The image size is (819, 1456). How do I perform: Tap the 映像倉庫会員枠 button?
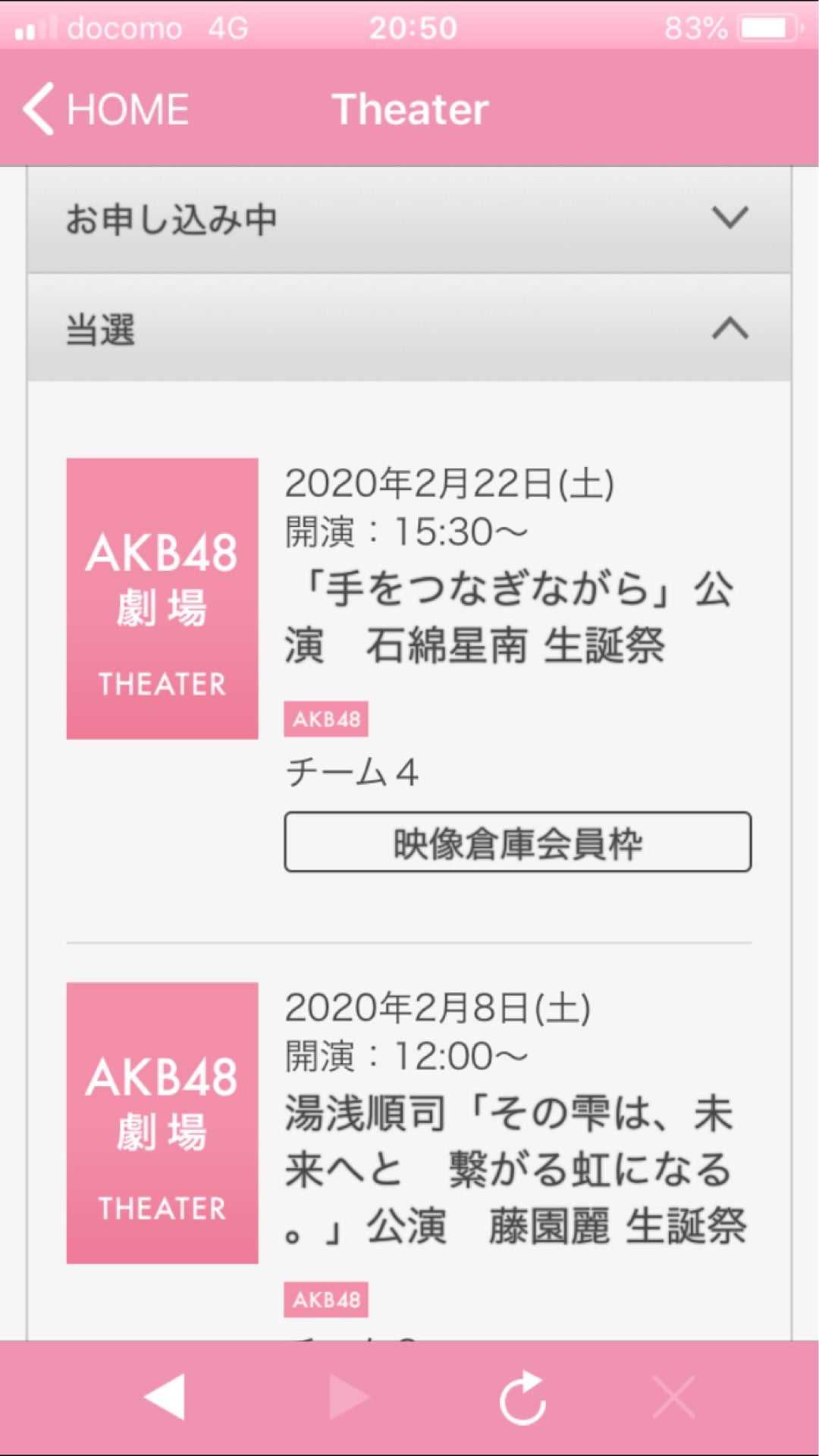[x=517, y=843]
